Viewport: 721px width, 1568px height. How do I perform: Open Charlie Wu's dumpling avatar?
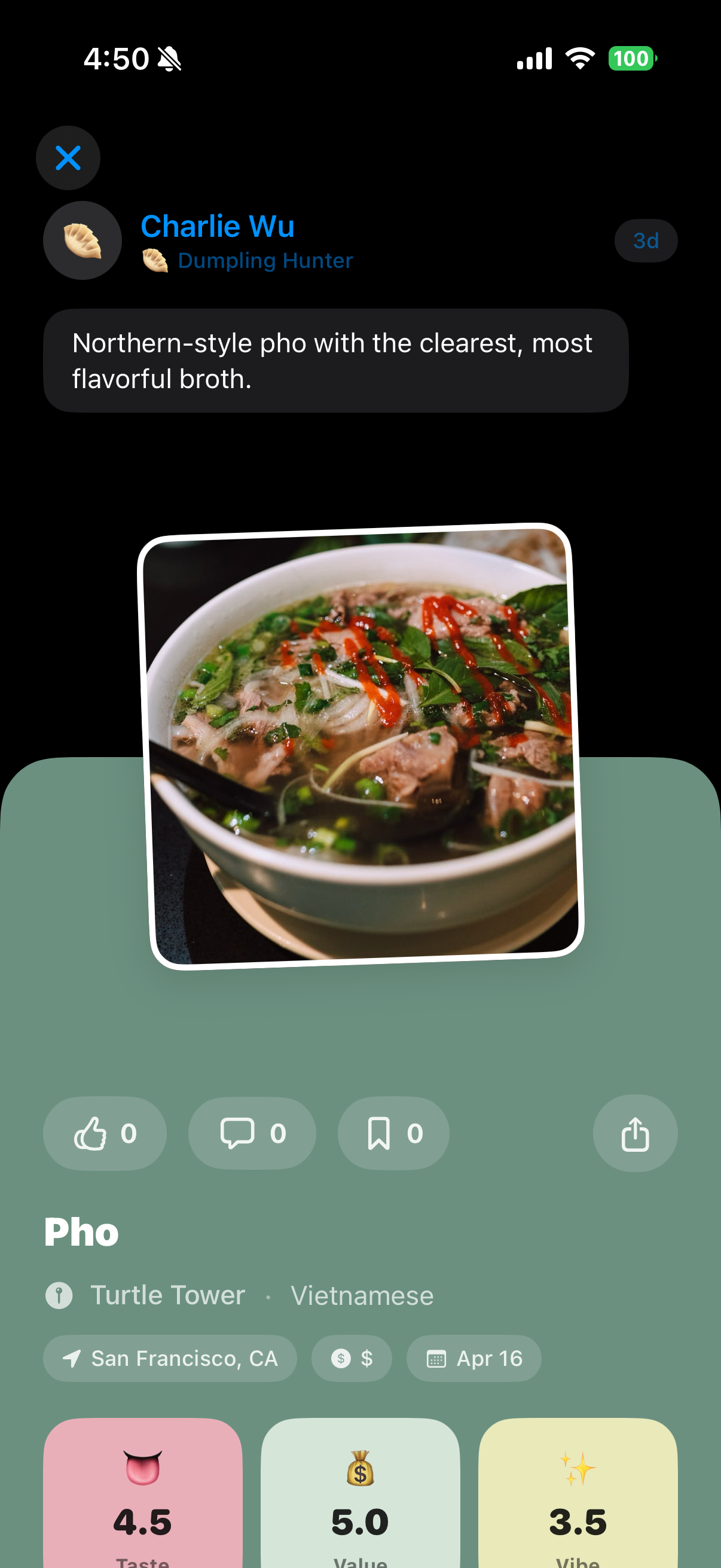82,240
